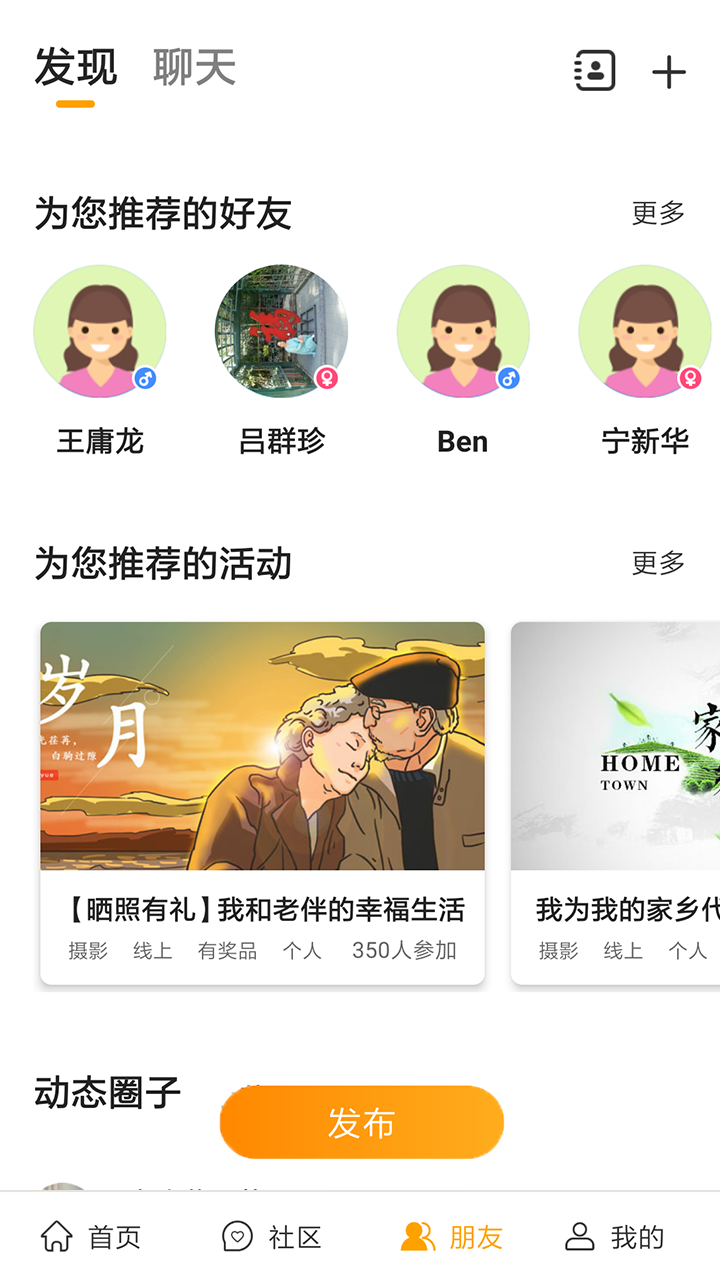Open the contacts icon in the top bar
This screenshot has width=720, height=1280.
[595, 71]
